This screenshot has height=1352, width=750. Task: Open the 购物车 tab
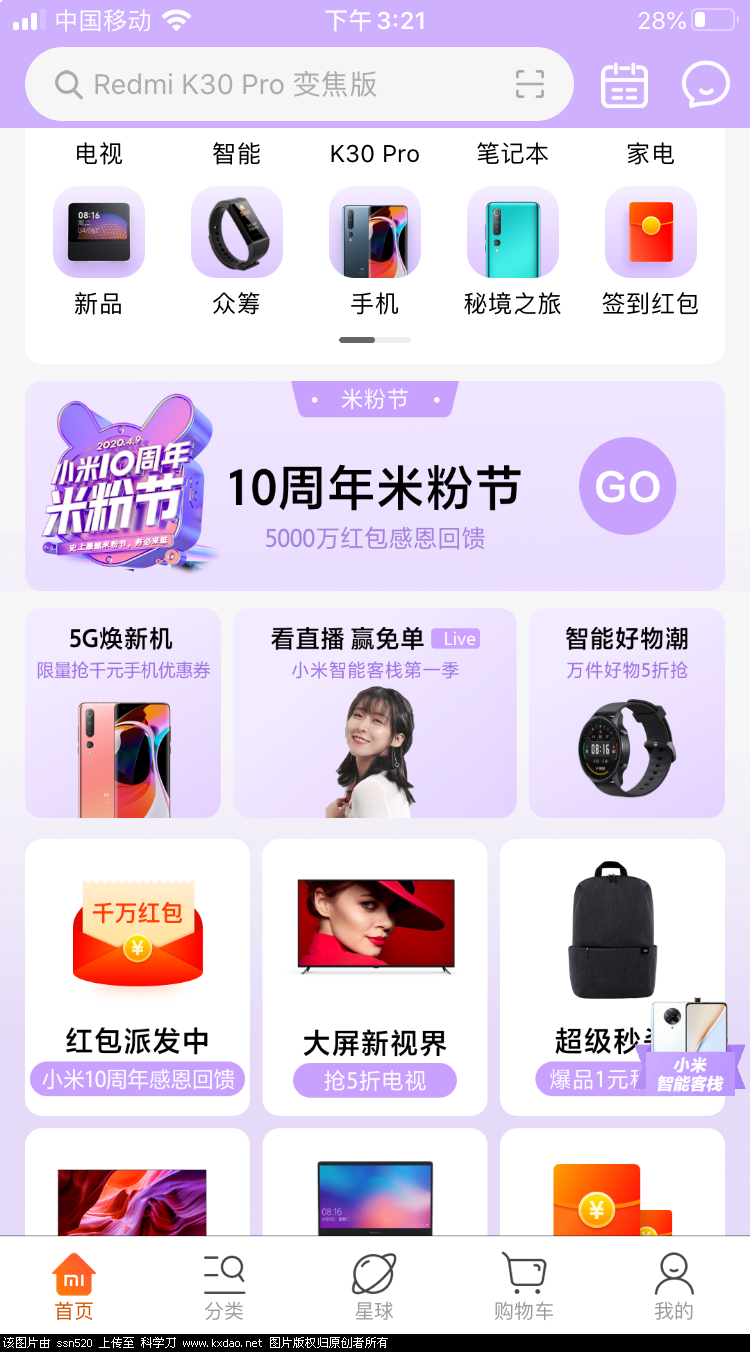pyautogui.click(x=523, y=1288)
